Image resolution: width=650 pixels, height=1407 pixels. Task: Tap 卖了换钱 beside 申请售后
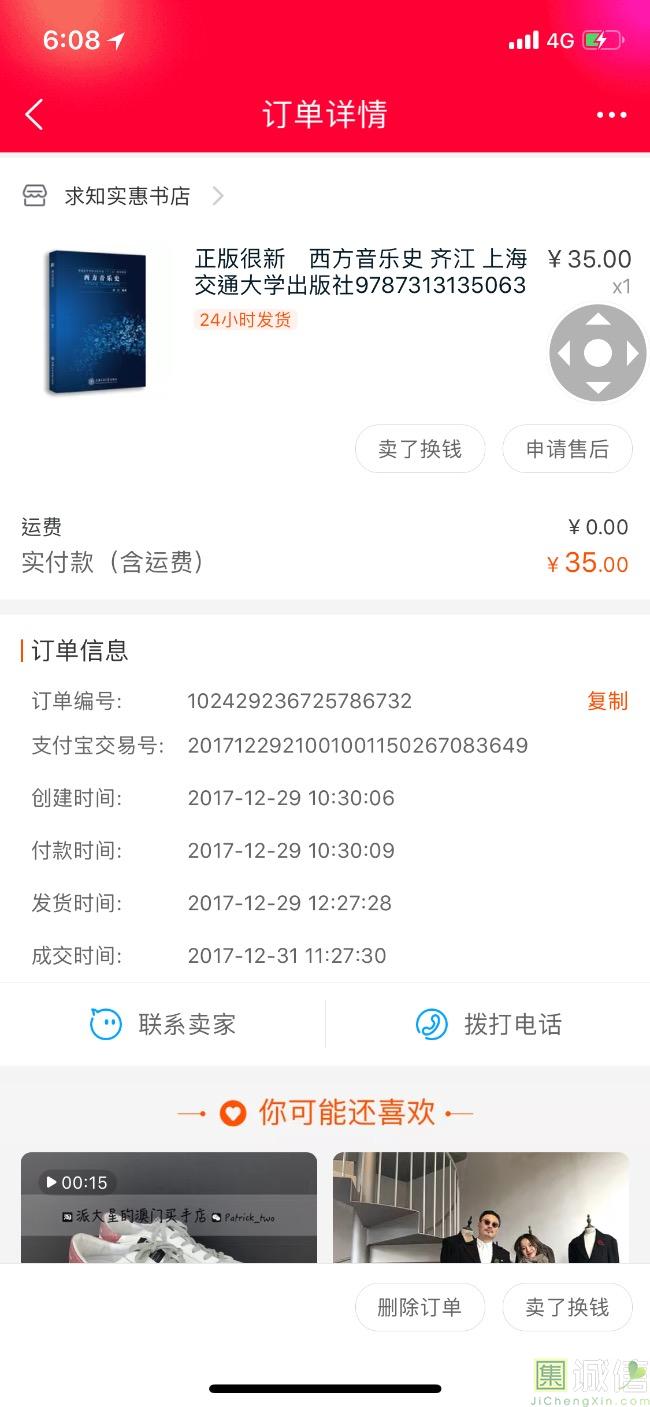[x=420, y=449]
